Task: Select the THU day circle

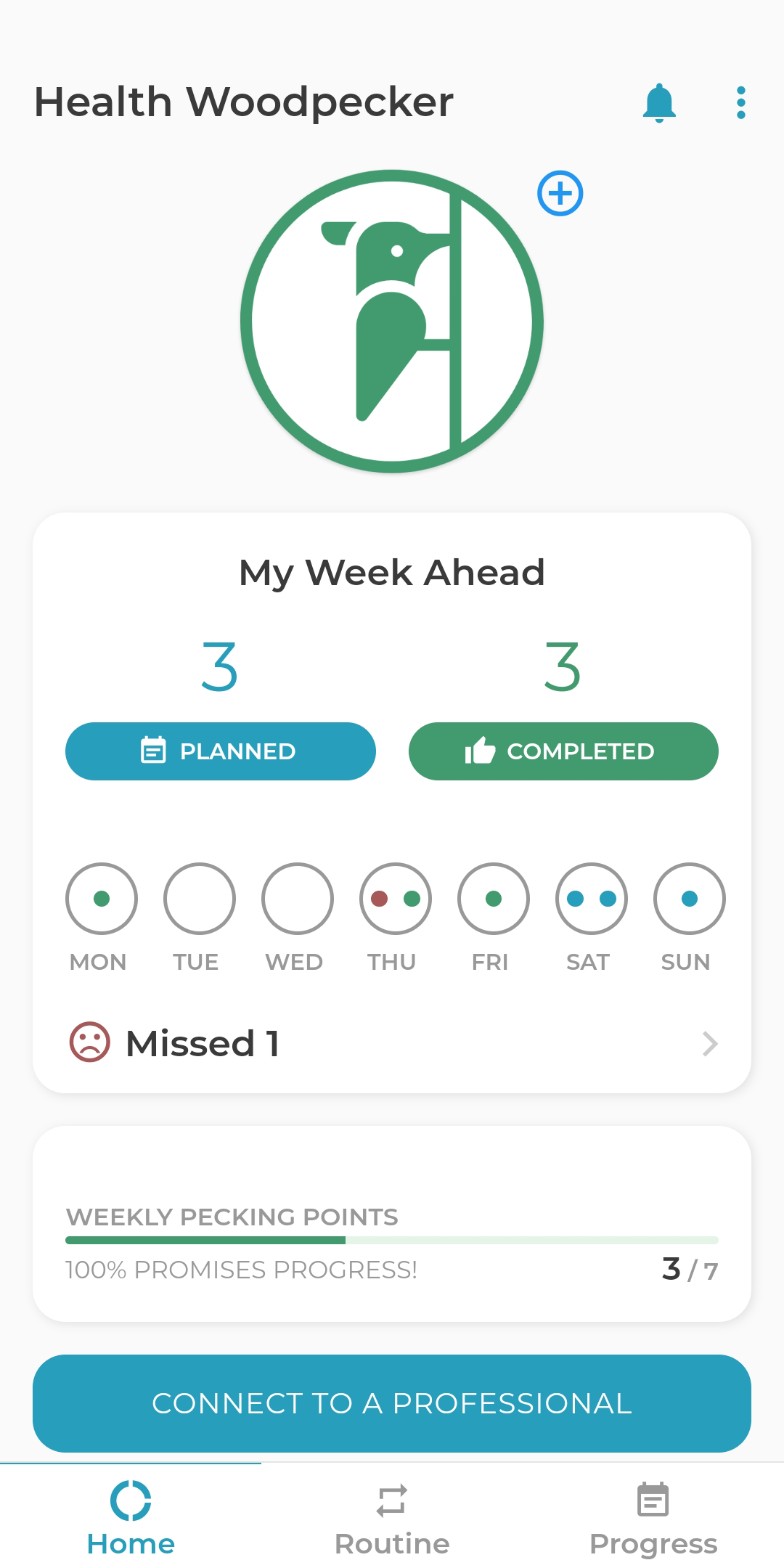Action: (396, 899)
